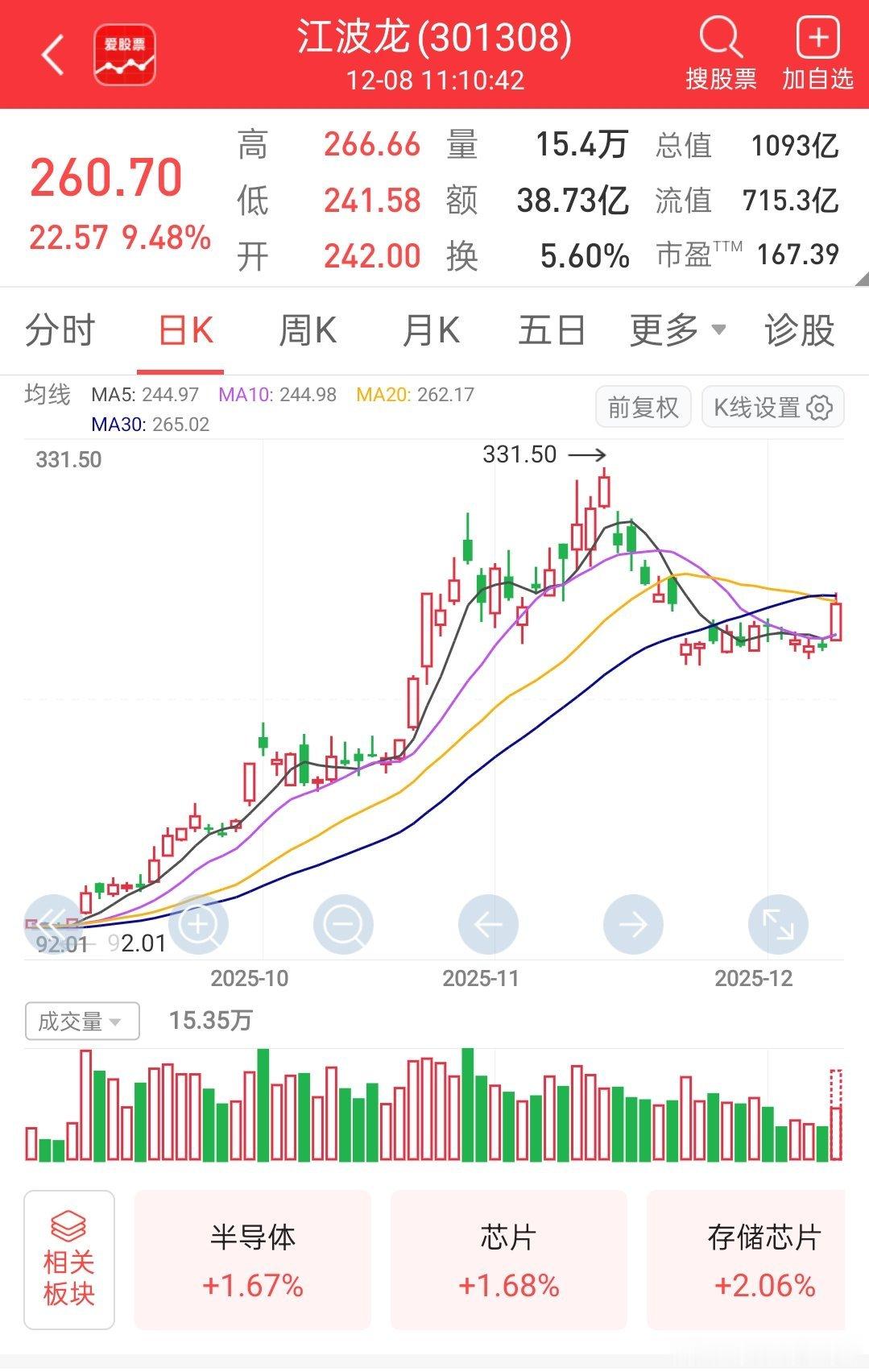Open 搜股票 stock search
Viewport: 869px width, 1372px height.
(x=721, y=55)
